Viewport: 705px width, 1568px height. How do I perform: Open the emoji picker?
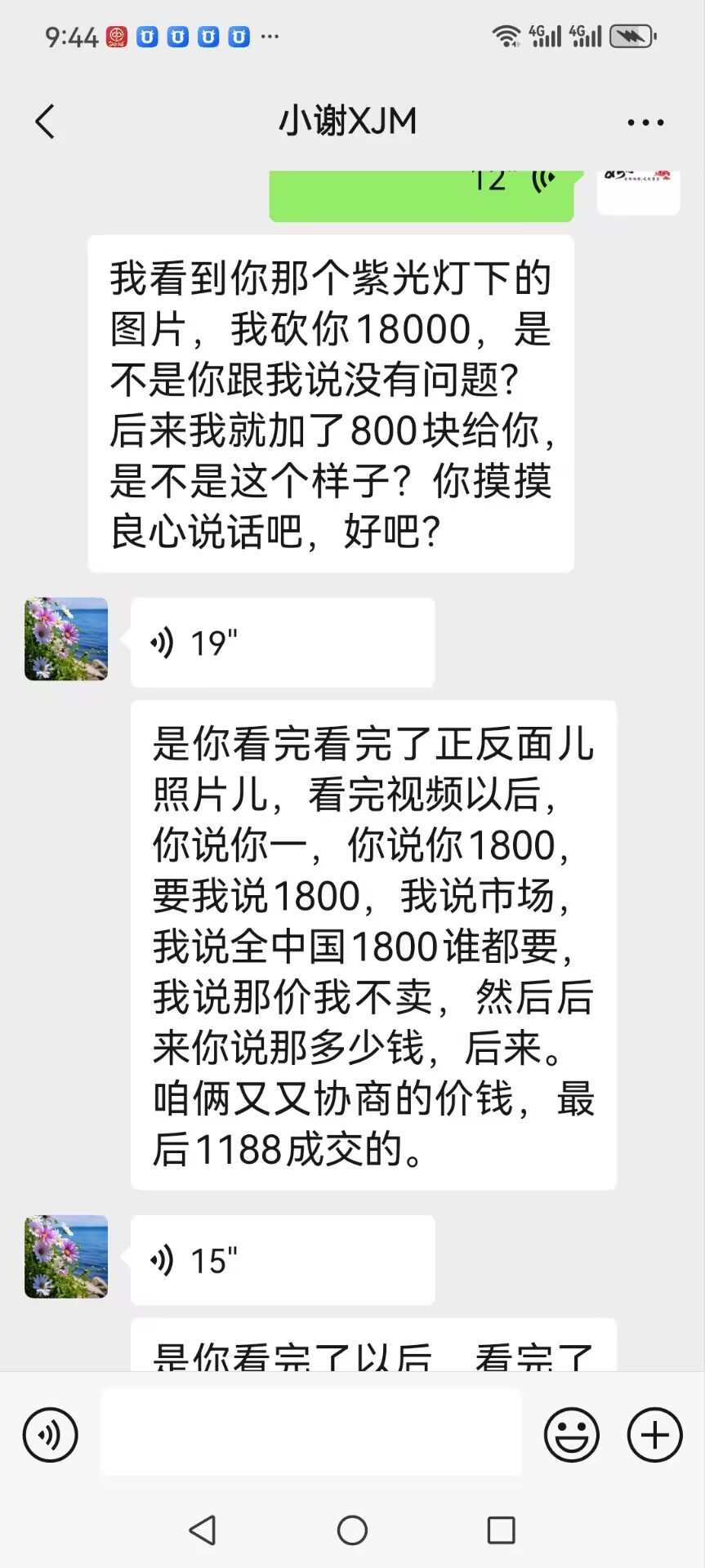click(x=572, y=1435)
